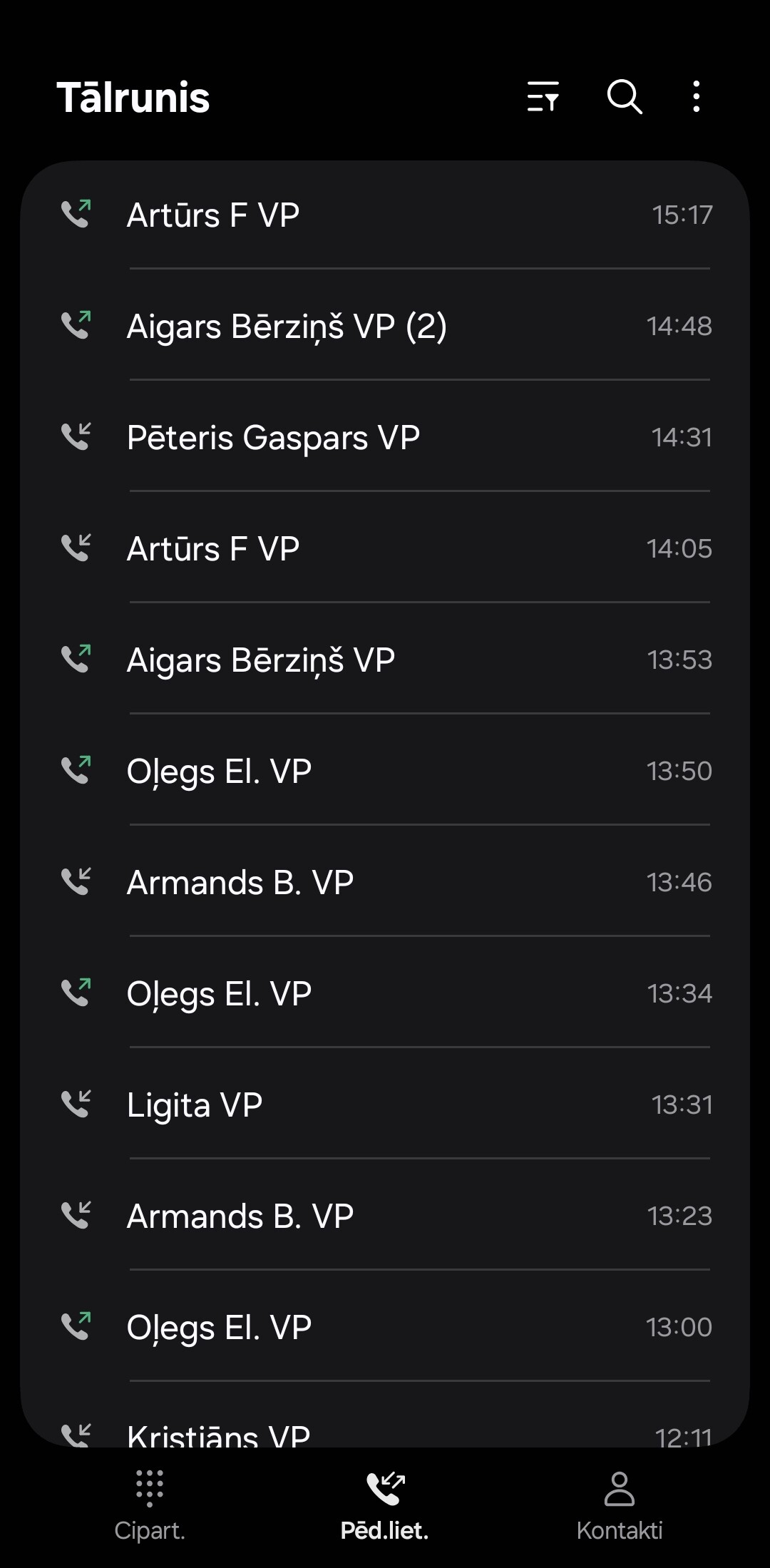The width and height of the screenshot is (770, 1568).
Task: Open the 13:53 Aigars Bērziņš VP call
Action: tap(385, 660)
